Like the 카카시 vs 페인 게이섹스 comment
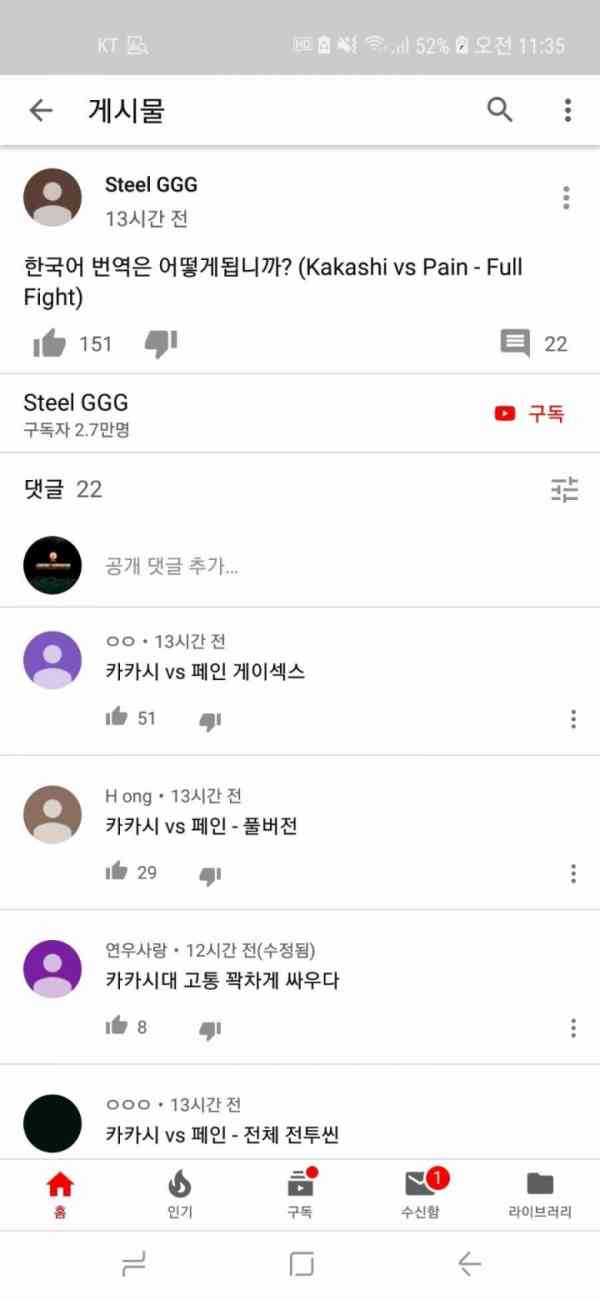 (x=117, y=717)
